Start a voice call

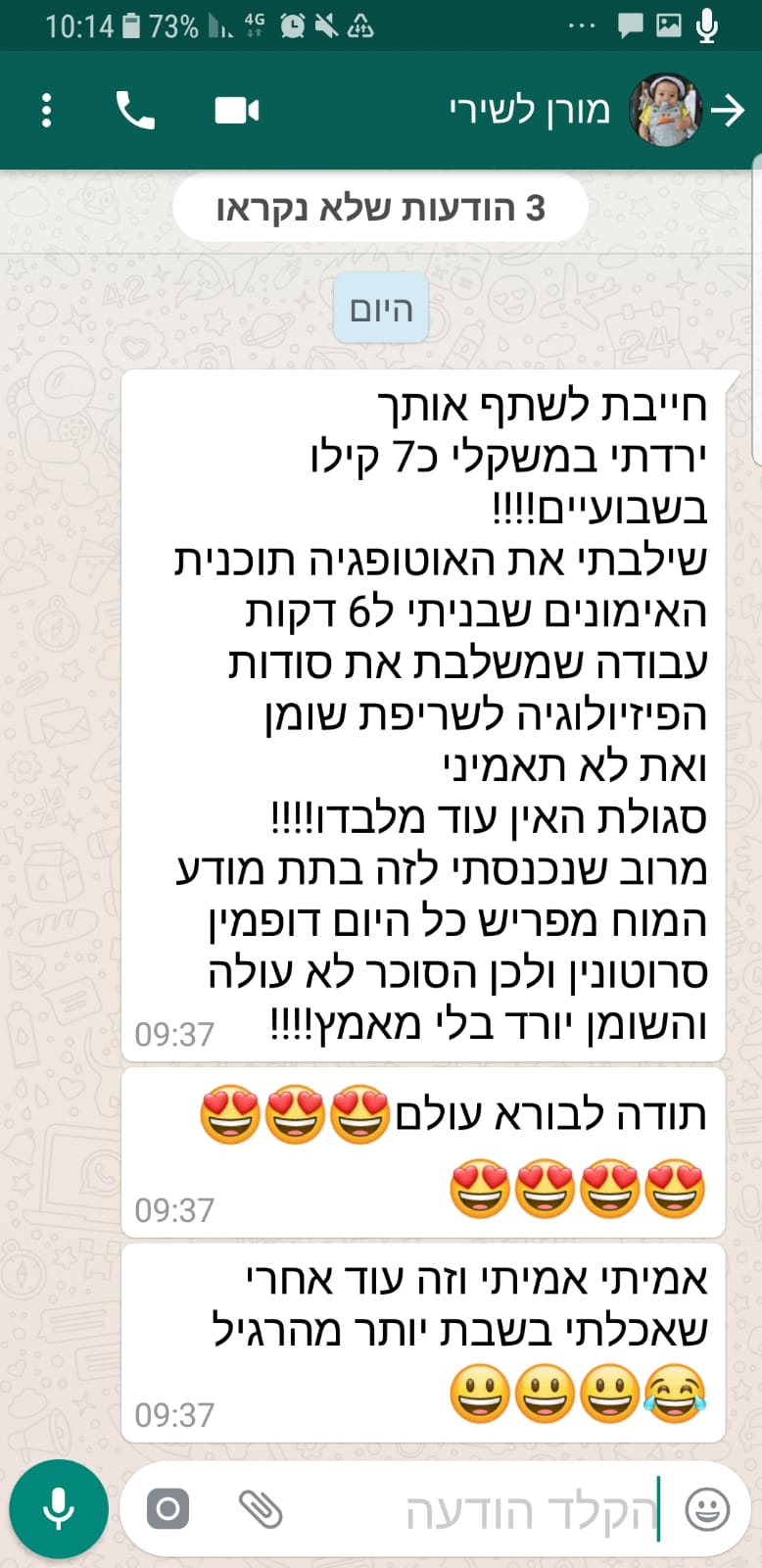[x=135, y=111]
